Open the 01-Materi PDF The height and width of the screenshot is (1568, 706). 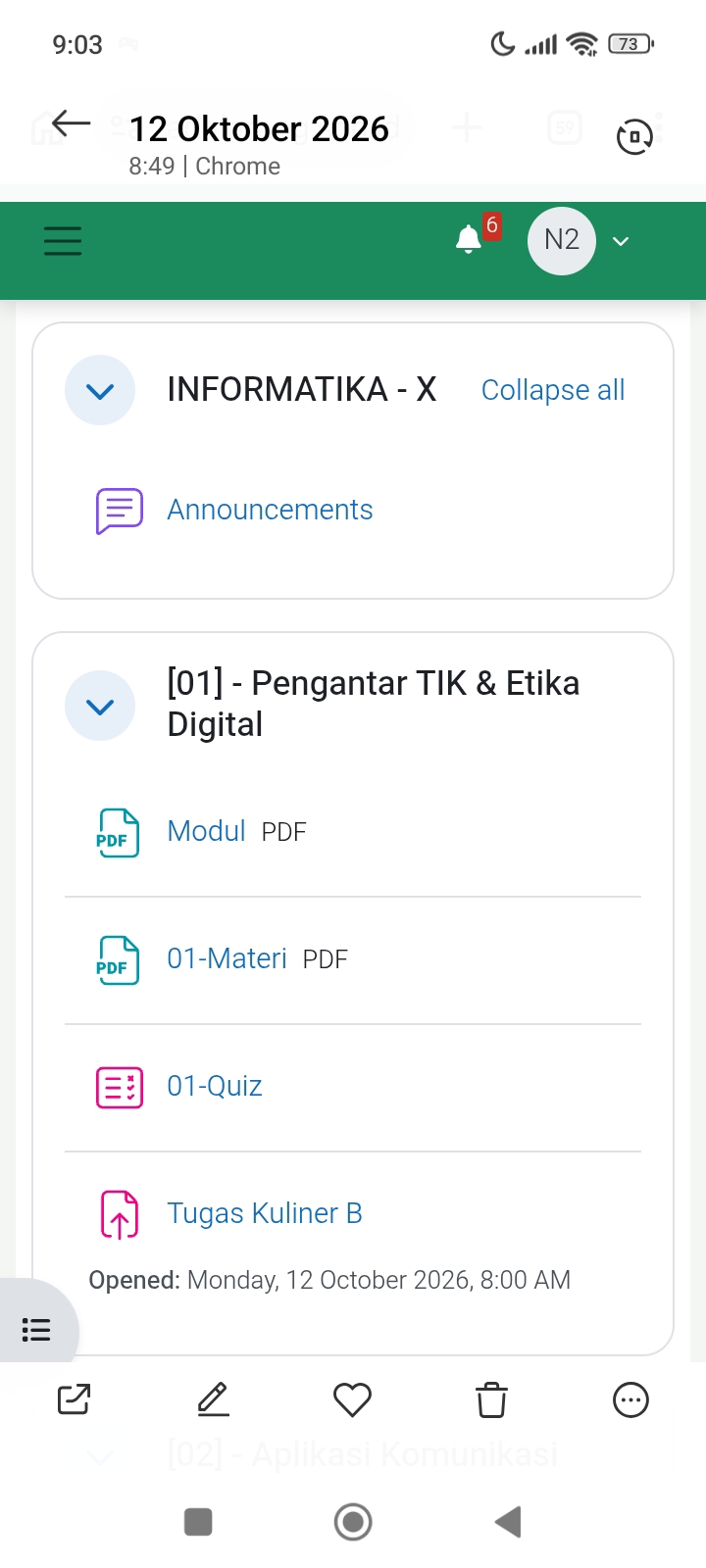[x=227, y=958]
